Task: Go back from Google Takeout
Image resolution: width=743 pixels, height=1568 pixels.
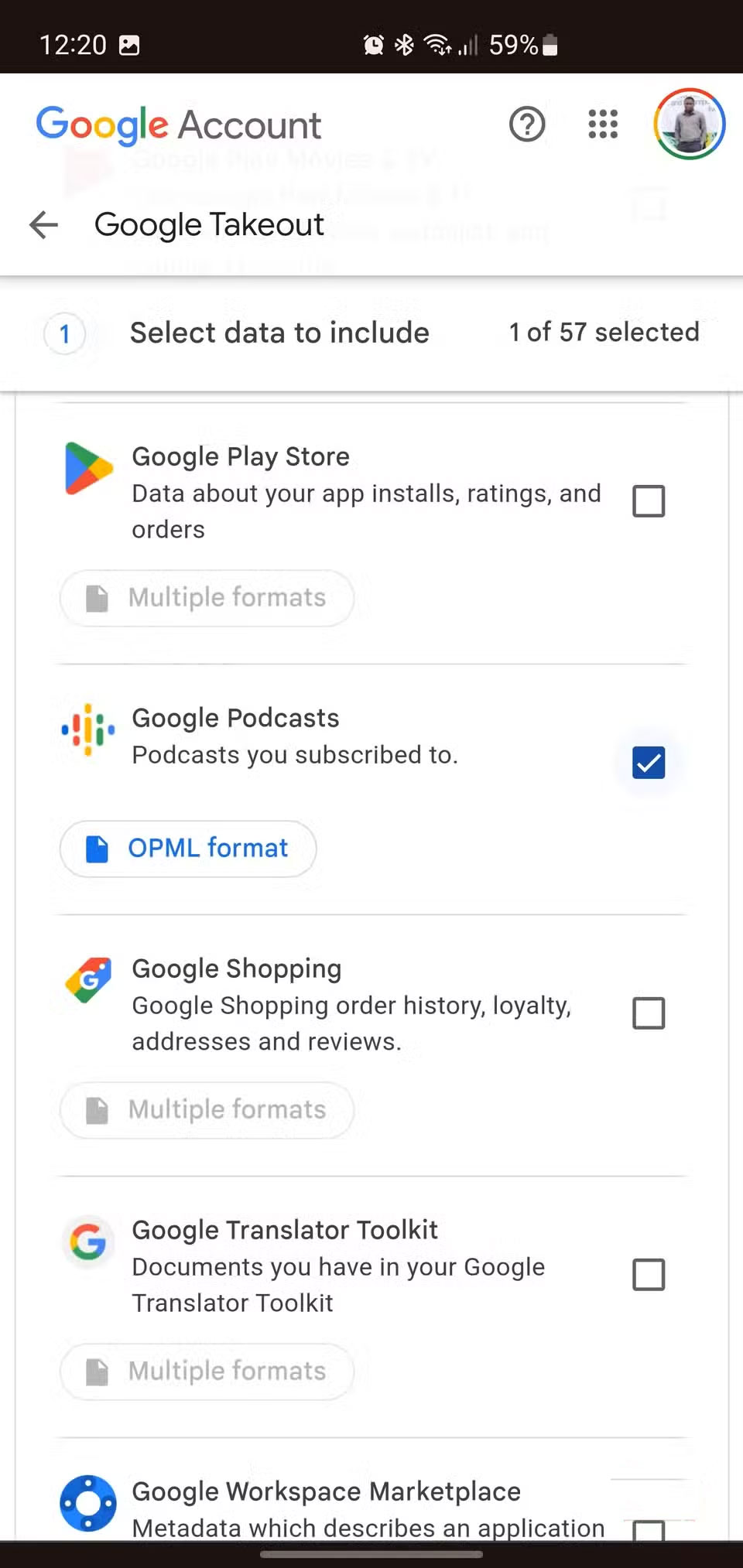Action: click(x=44, y=225)
